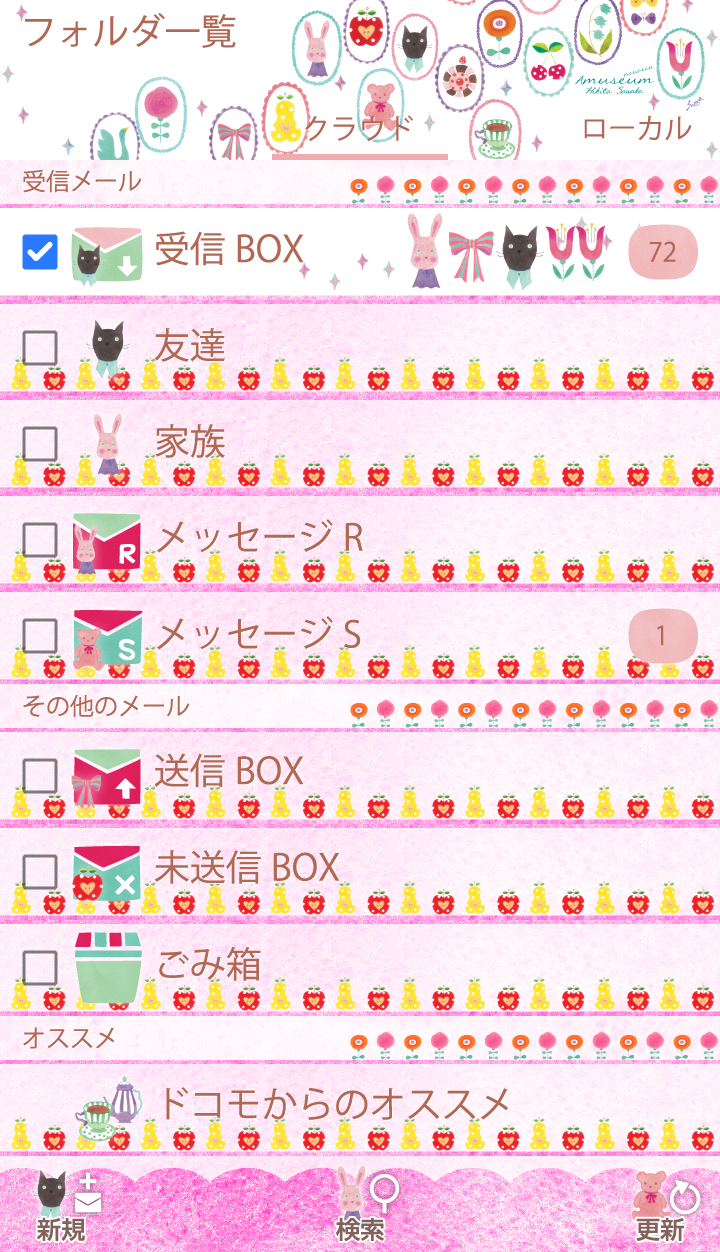
Task: Check the メッセージ S checkbox
Action: pos(40,636)
